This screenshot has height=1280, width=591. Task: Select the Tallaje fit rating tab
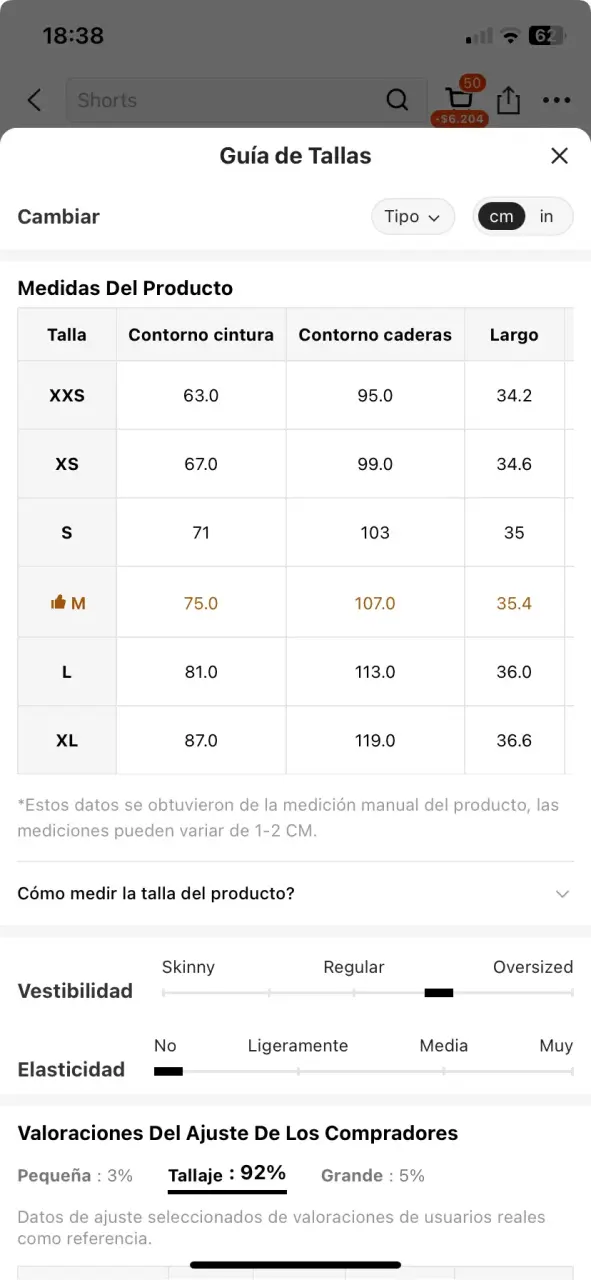coord(227,1174)
